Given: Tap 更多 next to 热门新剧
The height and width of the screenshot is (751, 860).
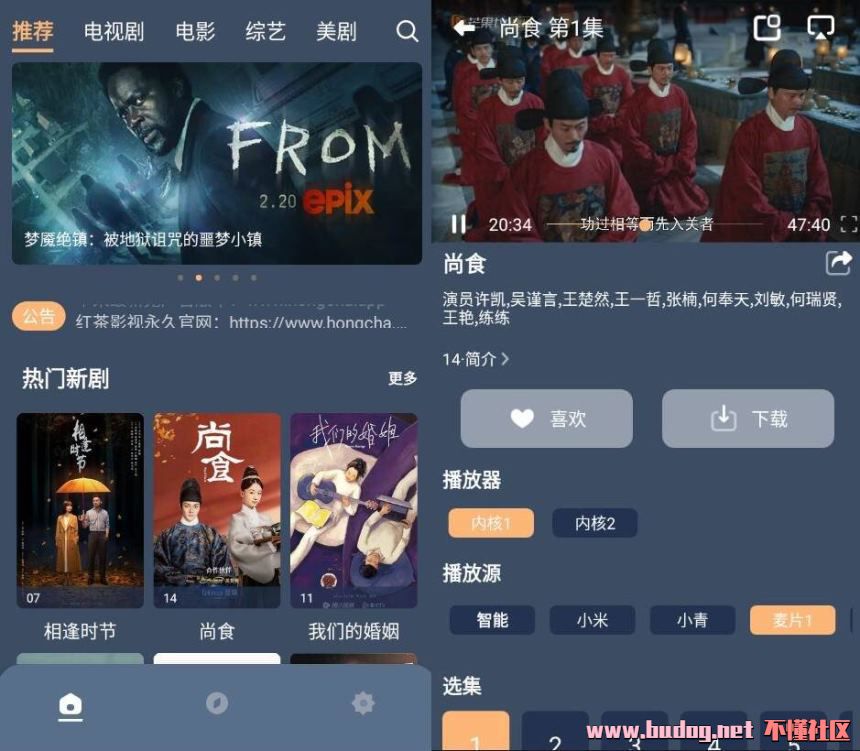Looking at the screenshot, I should coord(402,379).
